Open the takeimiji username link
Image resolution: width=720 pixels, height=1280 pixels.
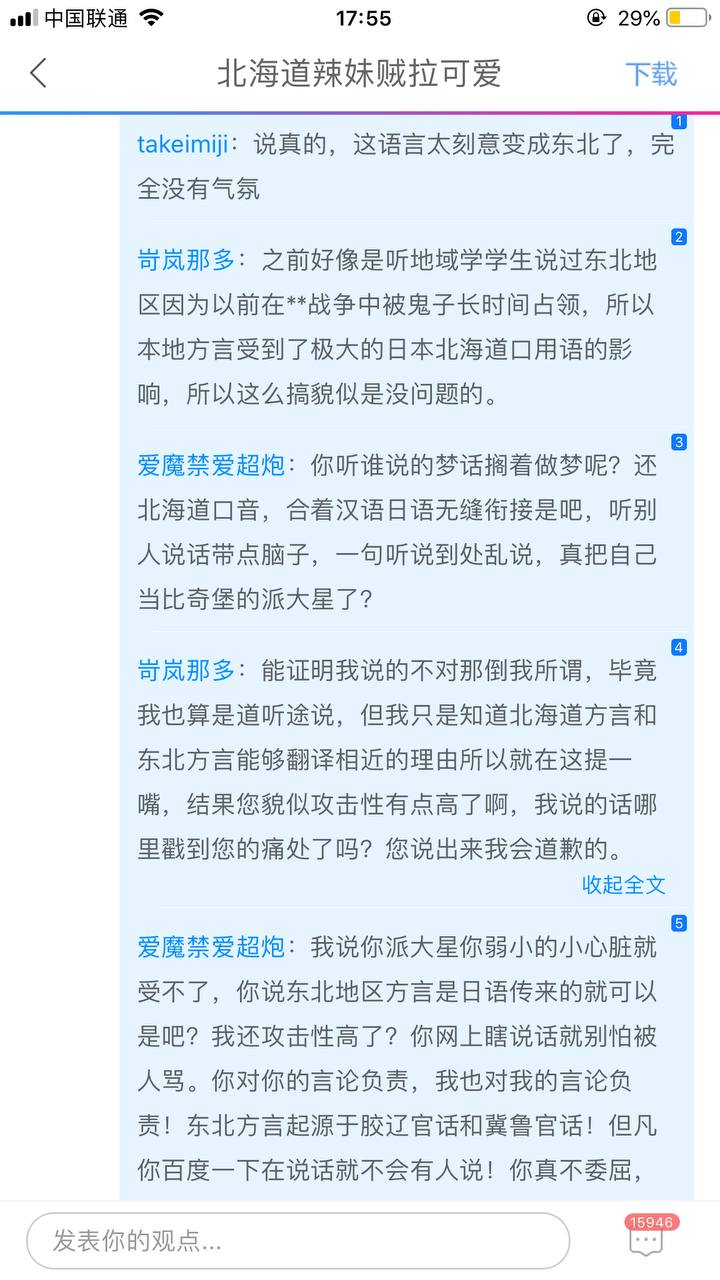coord(184,146)
